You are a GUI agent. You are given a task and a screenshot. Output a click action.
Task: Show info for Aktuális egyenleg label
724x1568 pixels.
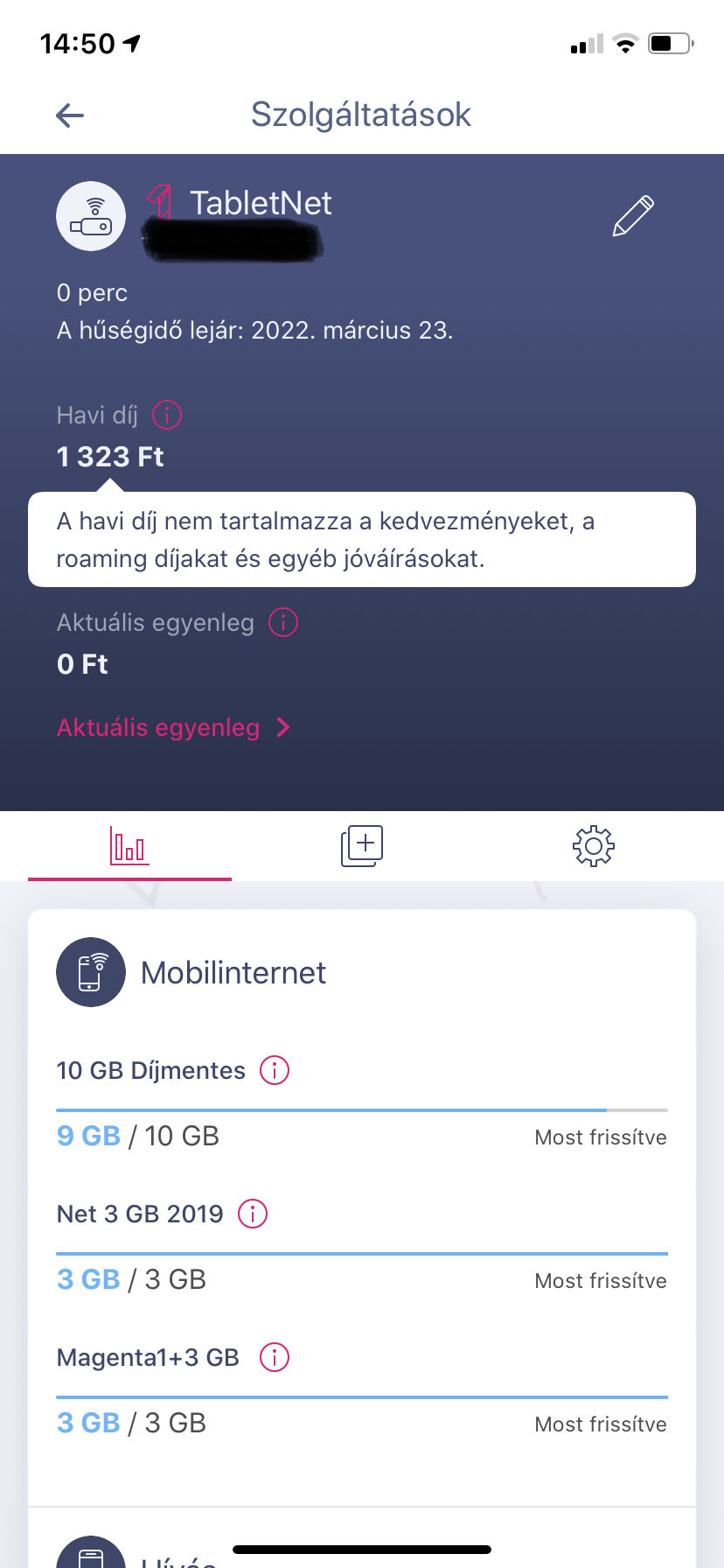(x=283, y=622)
